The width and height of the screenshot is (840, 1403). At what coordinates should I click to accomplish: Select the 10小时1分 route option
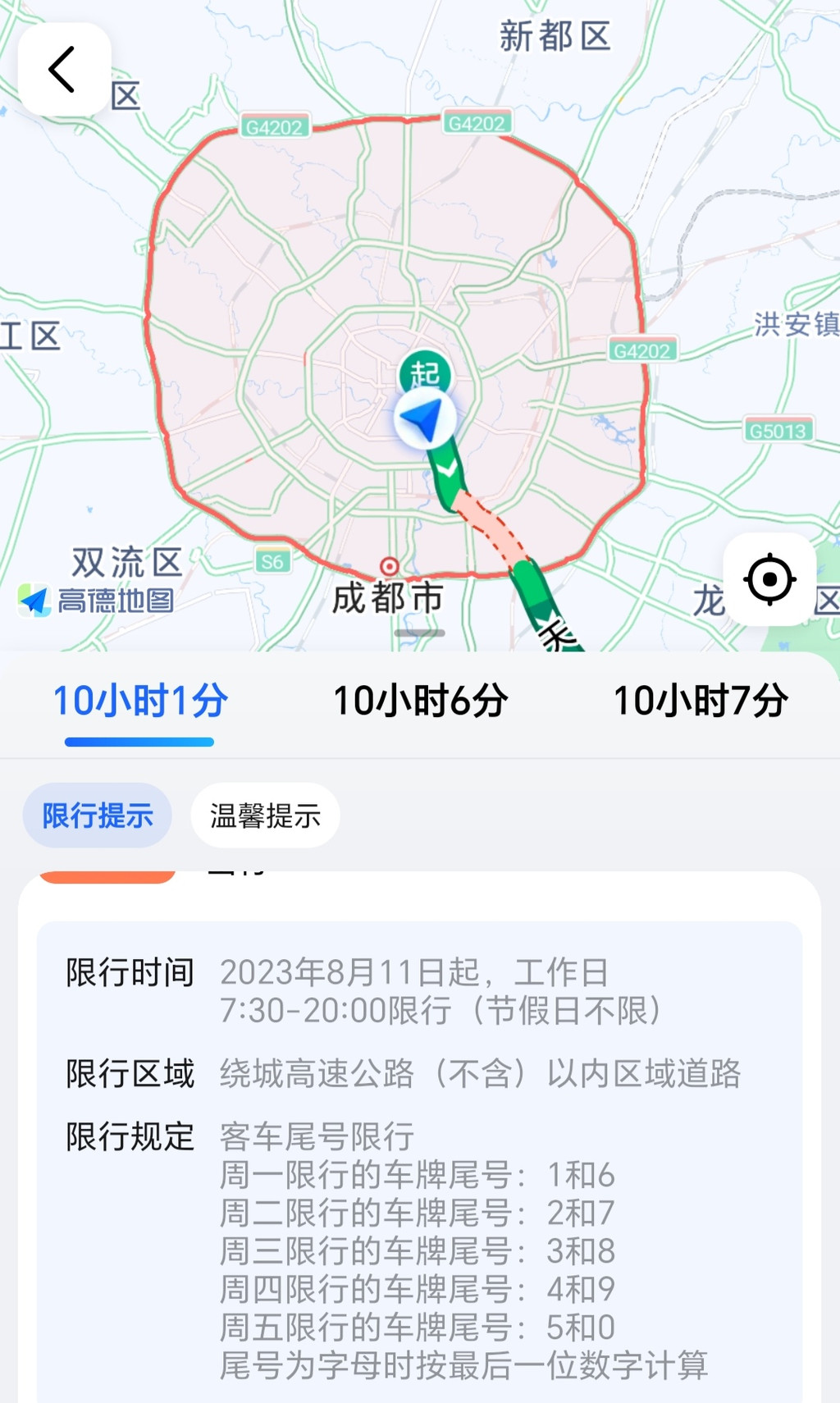coord(140,702)
